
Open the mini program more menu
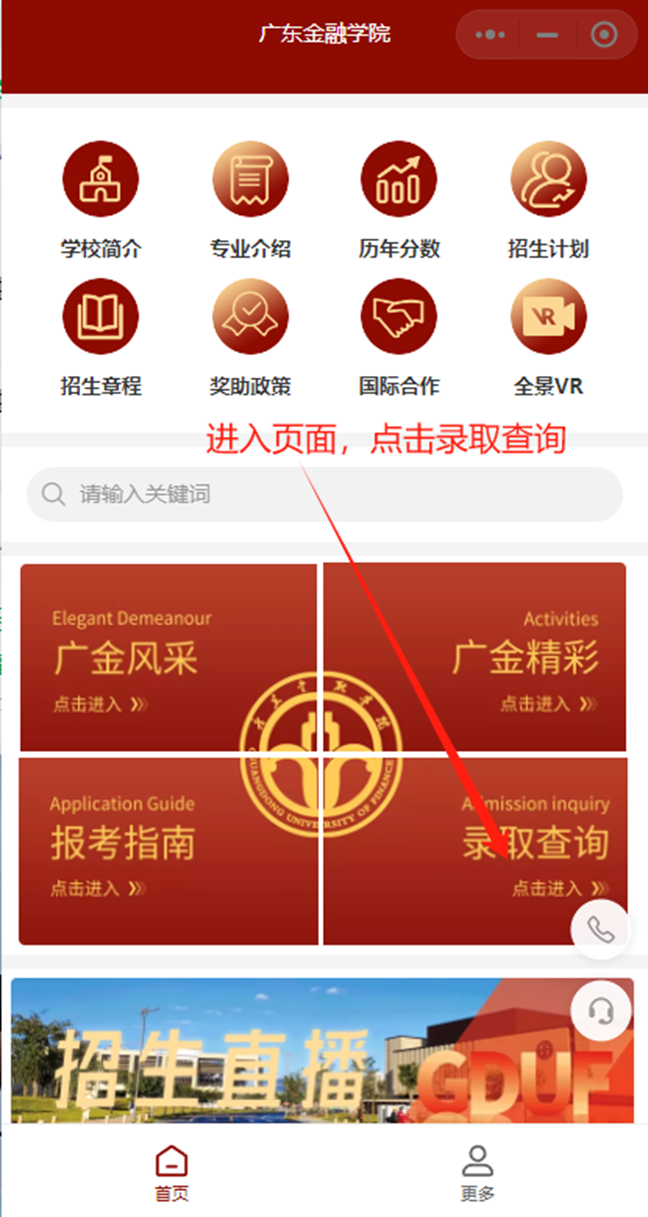pyautogui.click(x=490, y=35)
